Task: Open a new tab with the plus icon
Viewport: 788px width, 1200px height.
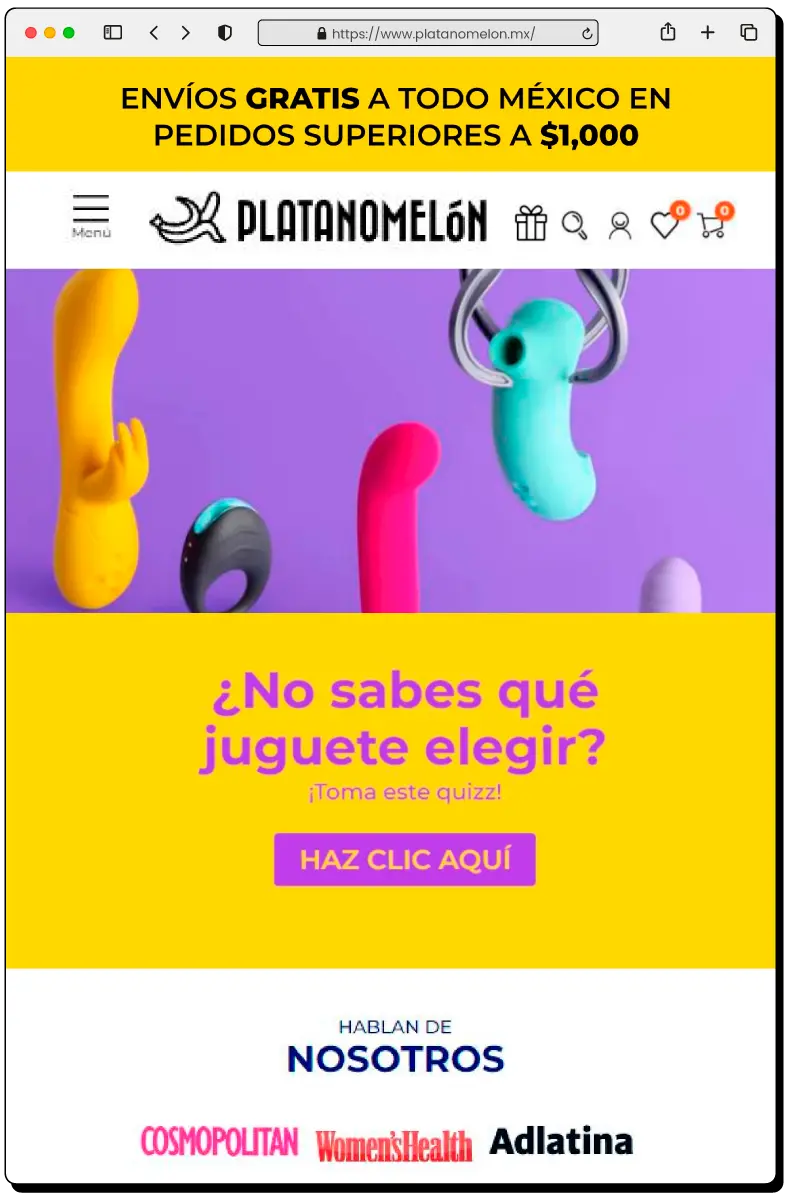Action: pos(708,31)
